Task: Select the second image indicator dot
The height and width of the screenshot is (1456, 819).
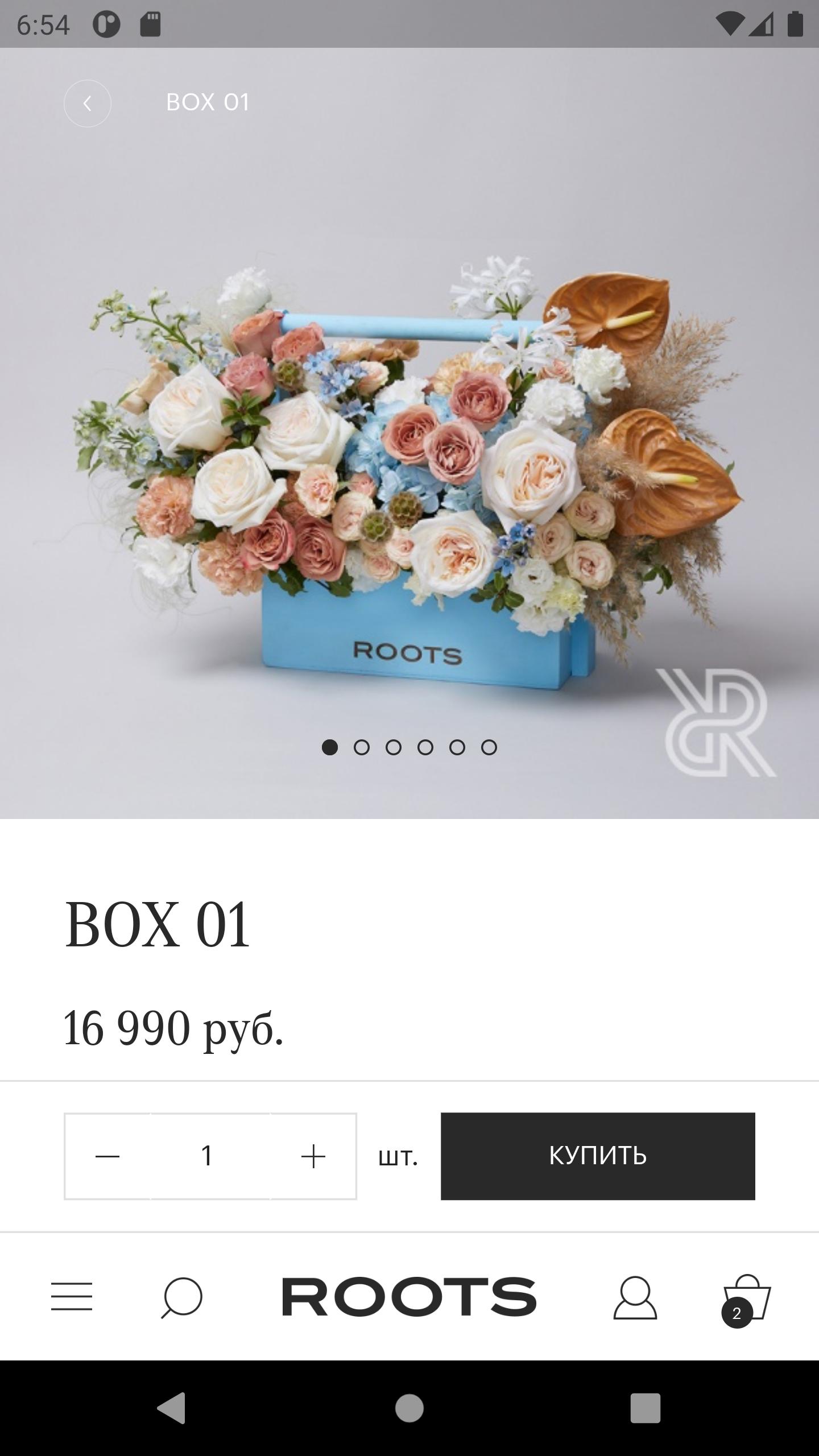Action: (x=362, y=747)
